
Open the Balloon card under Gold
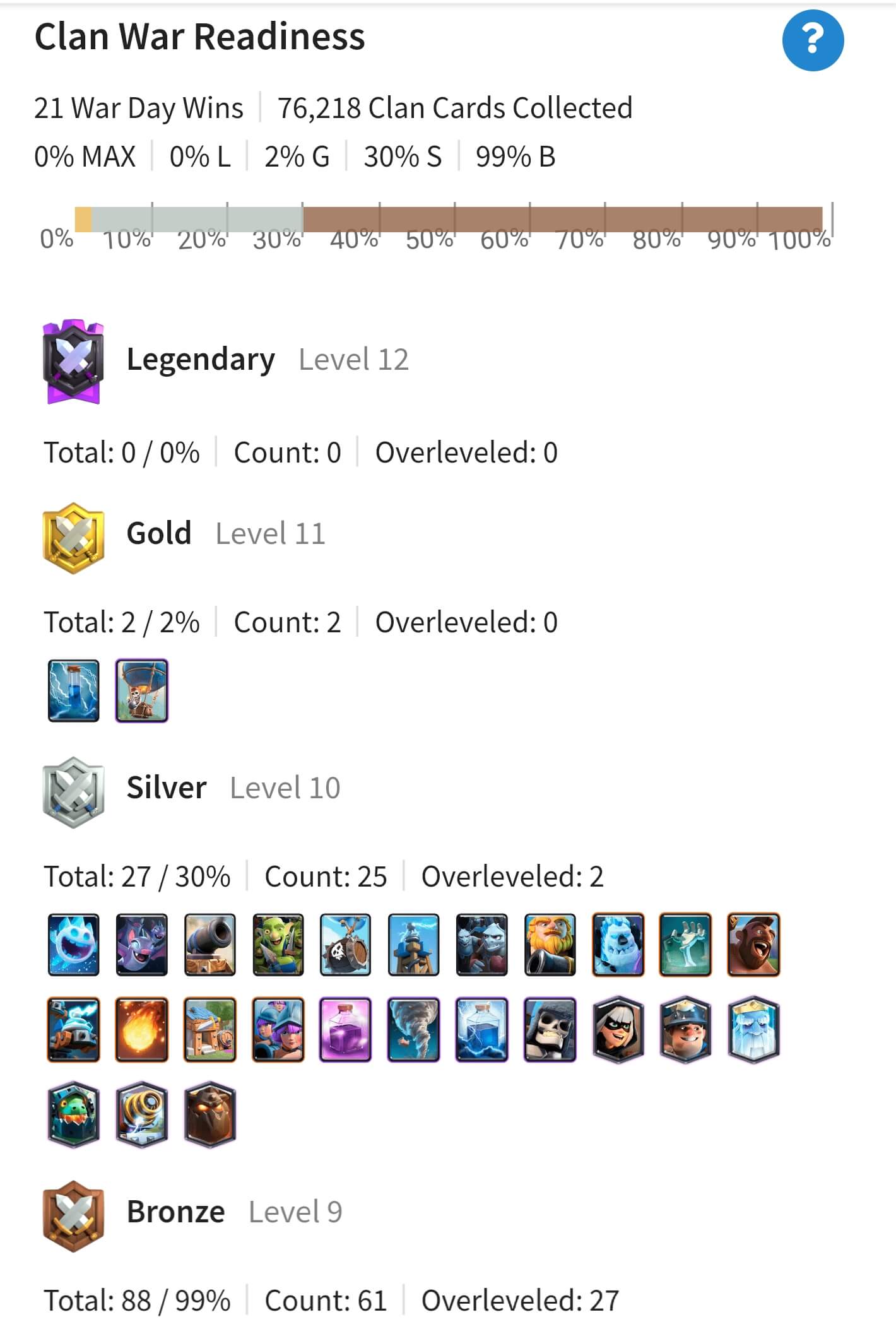pos(141,690)
